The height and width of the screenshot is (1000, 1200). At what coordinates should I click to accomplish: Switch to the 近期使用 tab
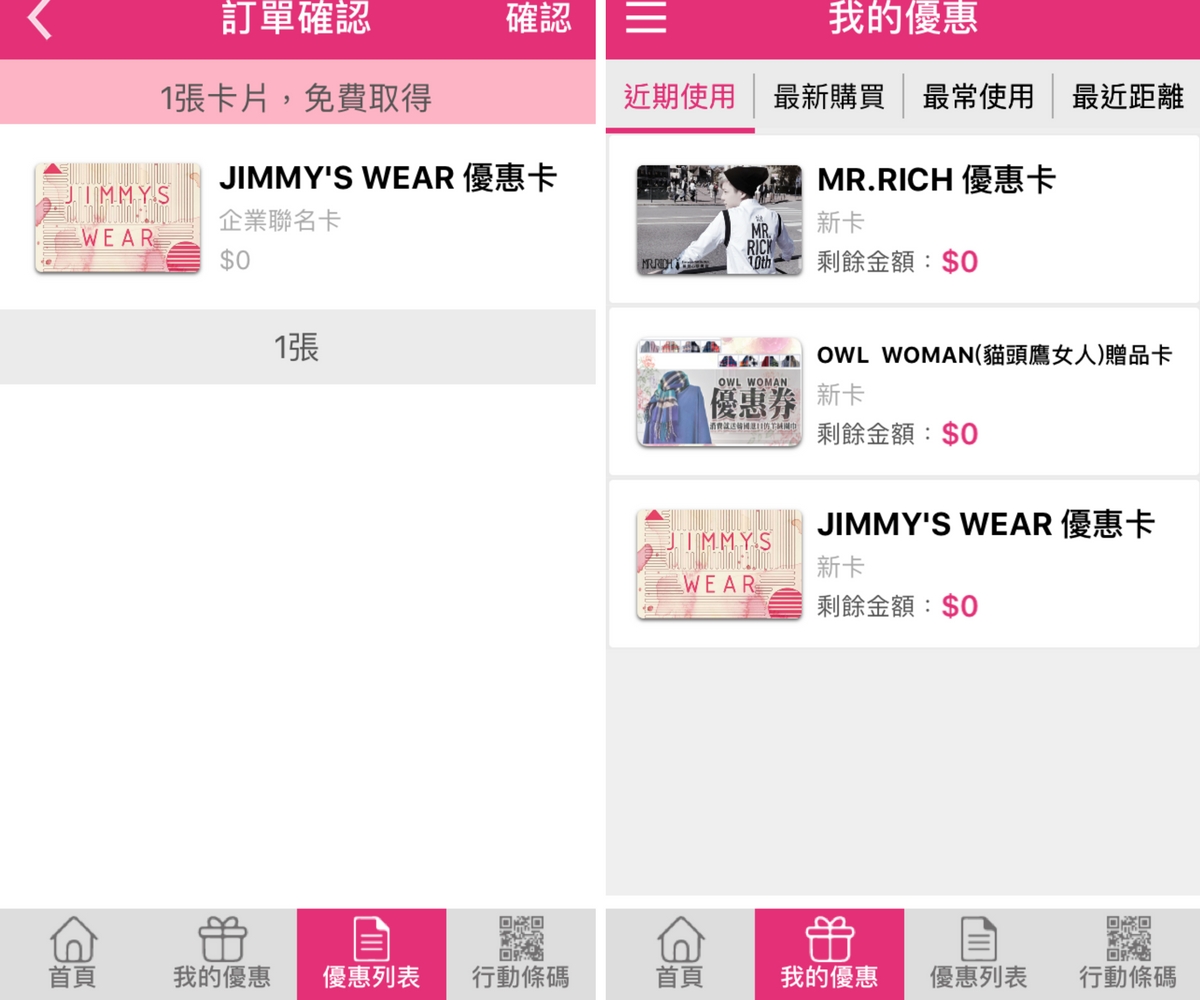click(x=680, y=97)
